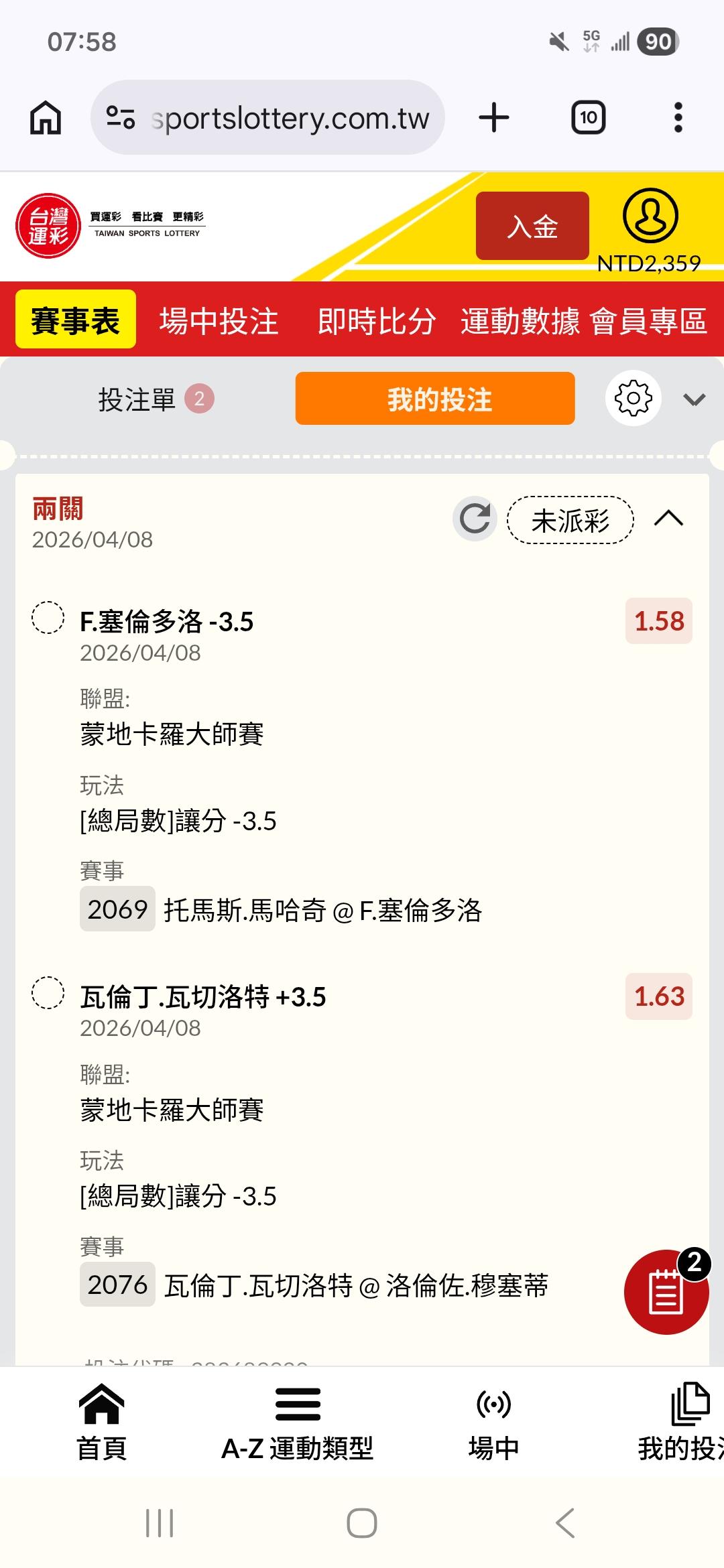Open the bet settings gear
Image resolution: width=724 pixels, height=1568 pixels.
tap(633, 399)
